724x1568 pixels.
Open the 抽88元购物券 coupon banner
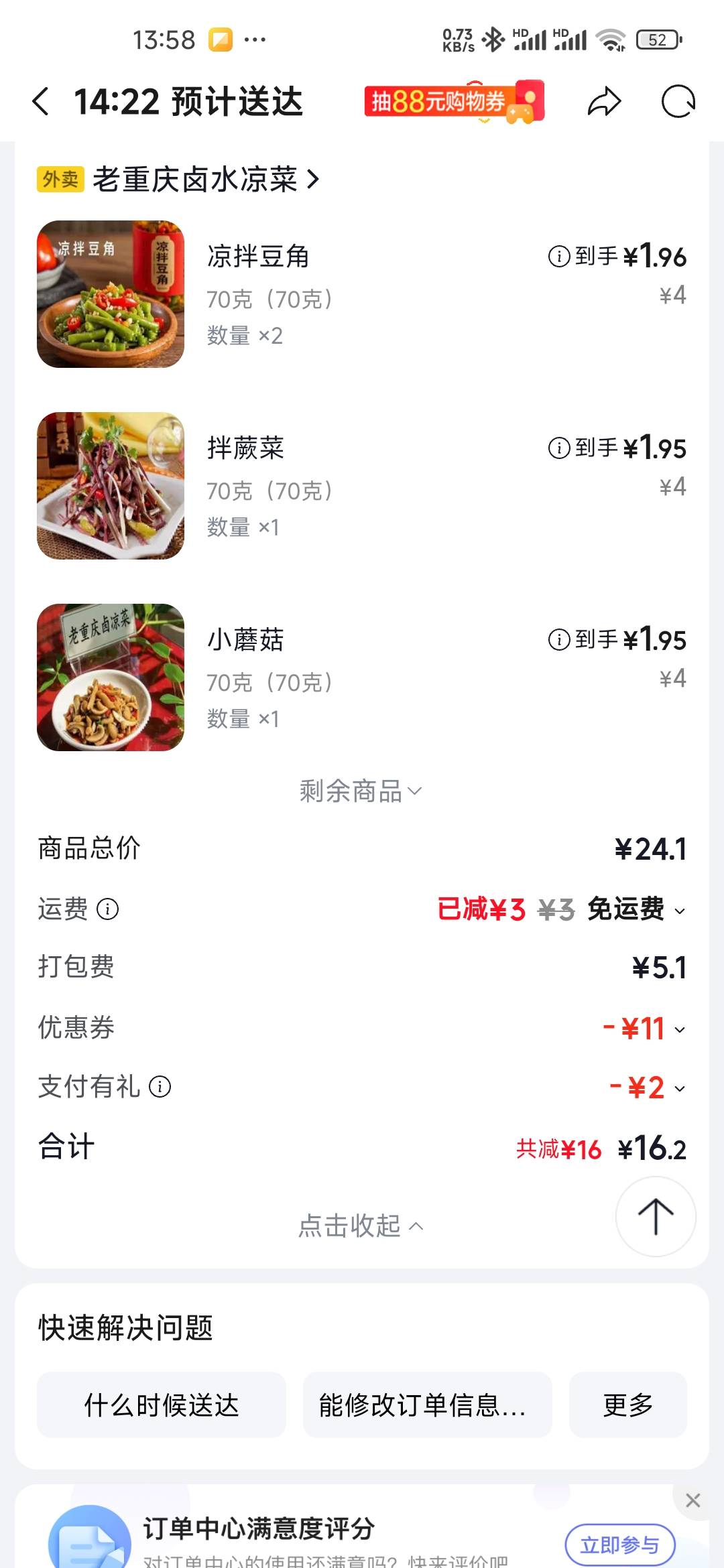point(455,102)
